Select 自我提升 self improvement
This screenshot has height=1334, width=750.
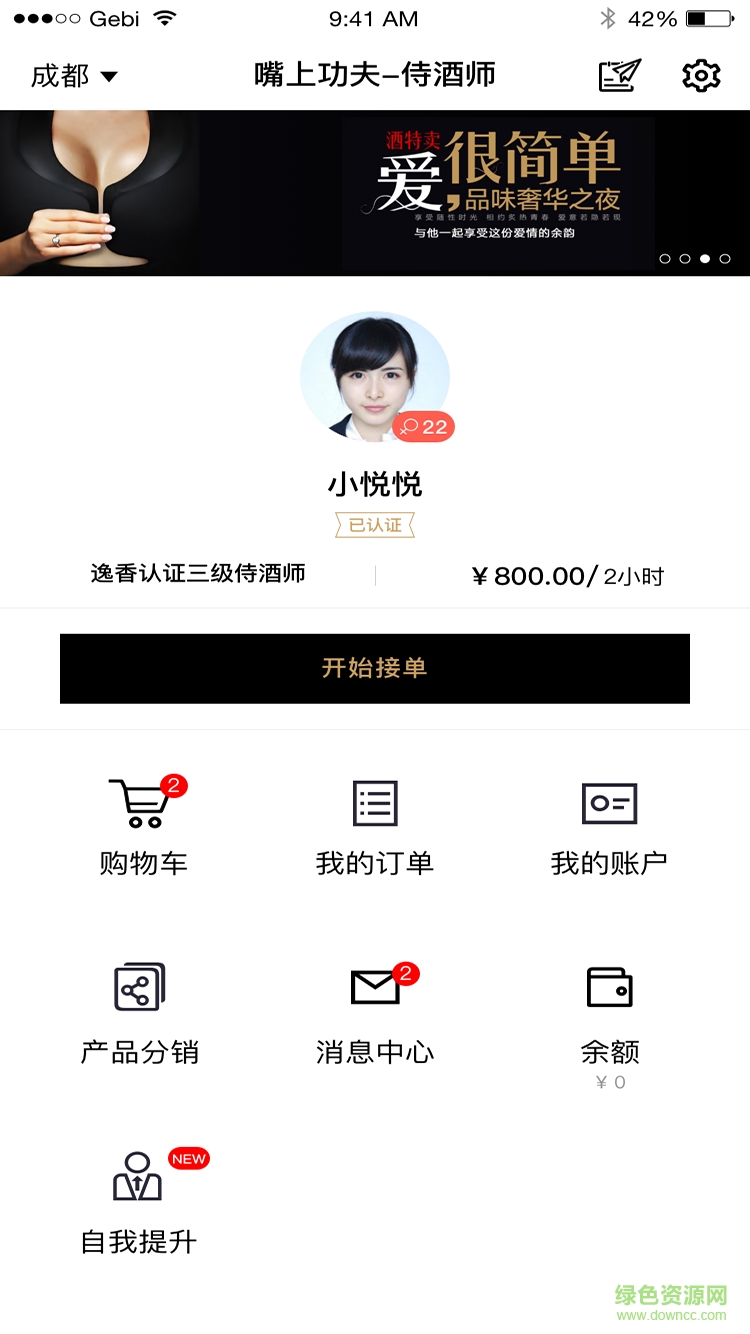point(139,1200)
